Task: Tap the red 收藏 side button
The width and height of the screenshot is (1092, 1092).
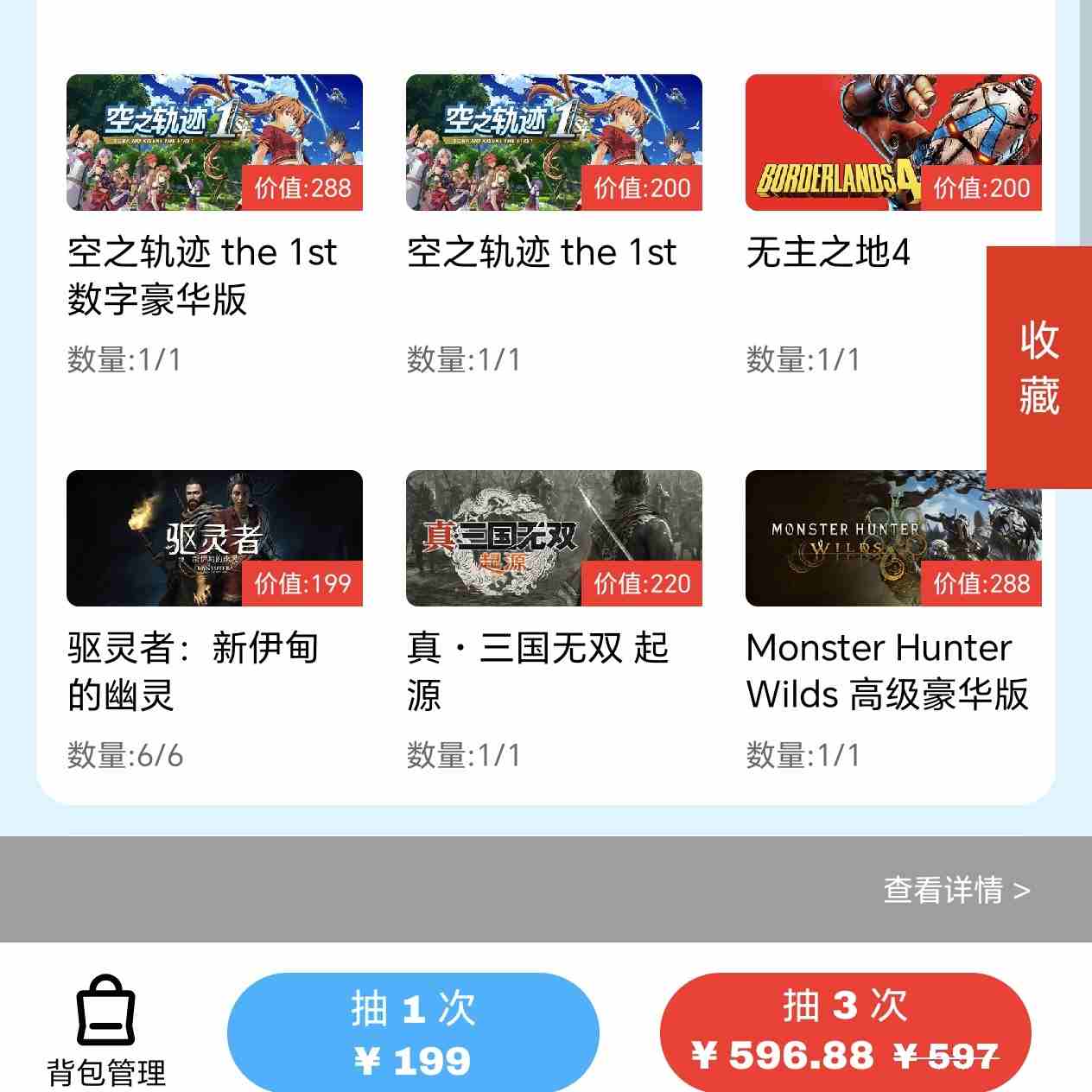Action: 1039,367
